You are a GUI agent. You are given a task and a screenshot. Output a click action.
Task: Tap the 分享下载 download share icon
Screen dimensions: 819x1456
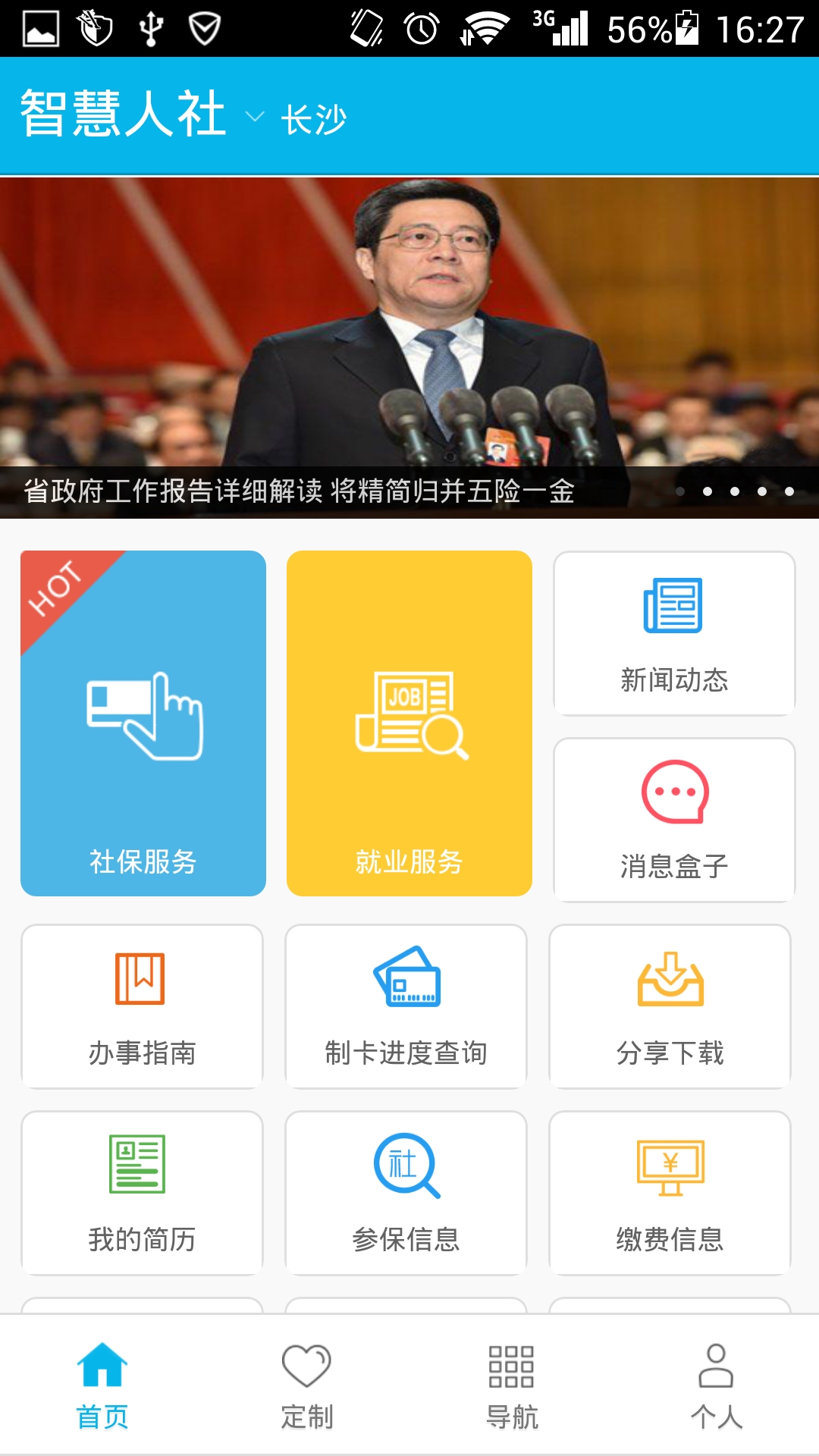coord(670,978)
